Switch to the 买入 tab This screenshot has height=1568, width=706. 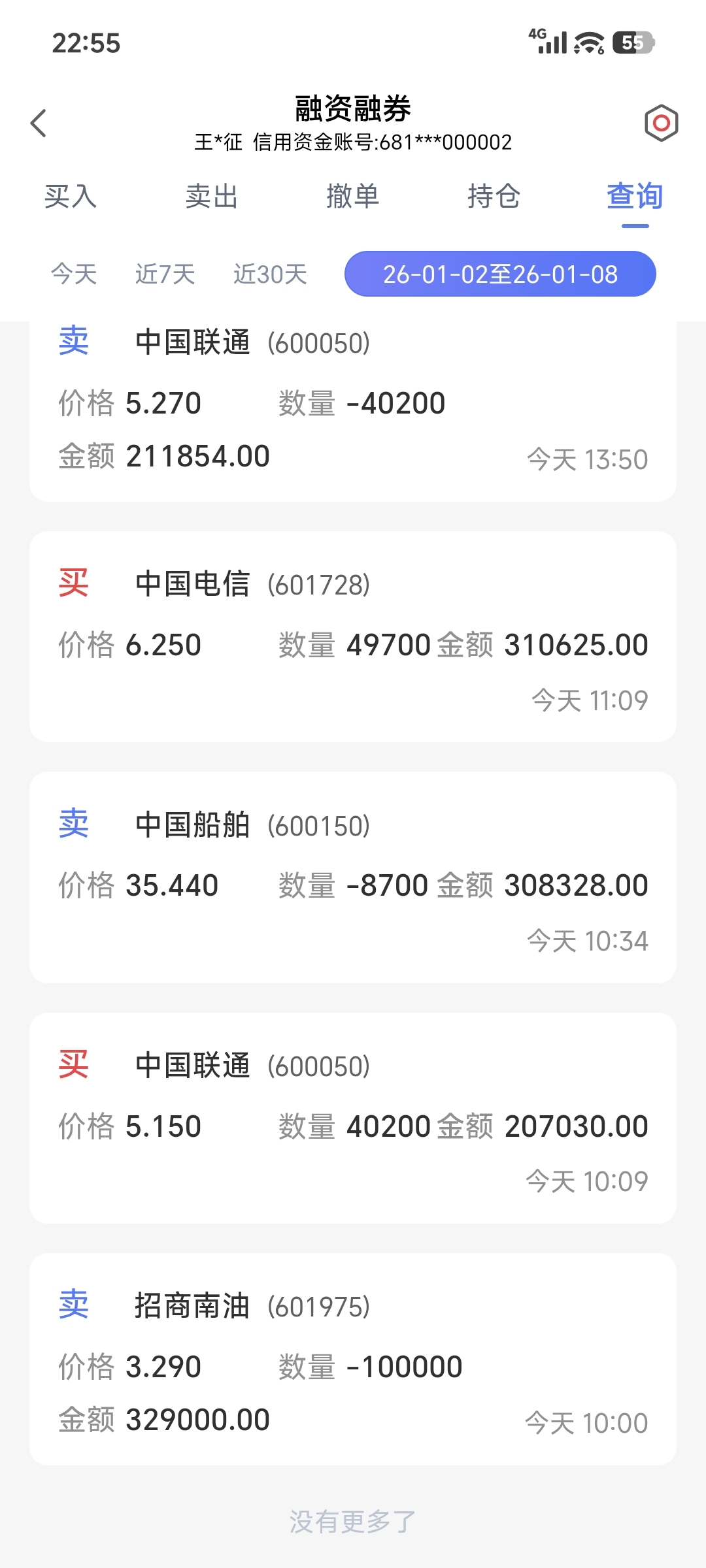71,196
